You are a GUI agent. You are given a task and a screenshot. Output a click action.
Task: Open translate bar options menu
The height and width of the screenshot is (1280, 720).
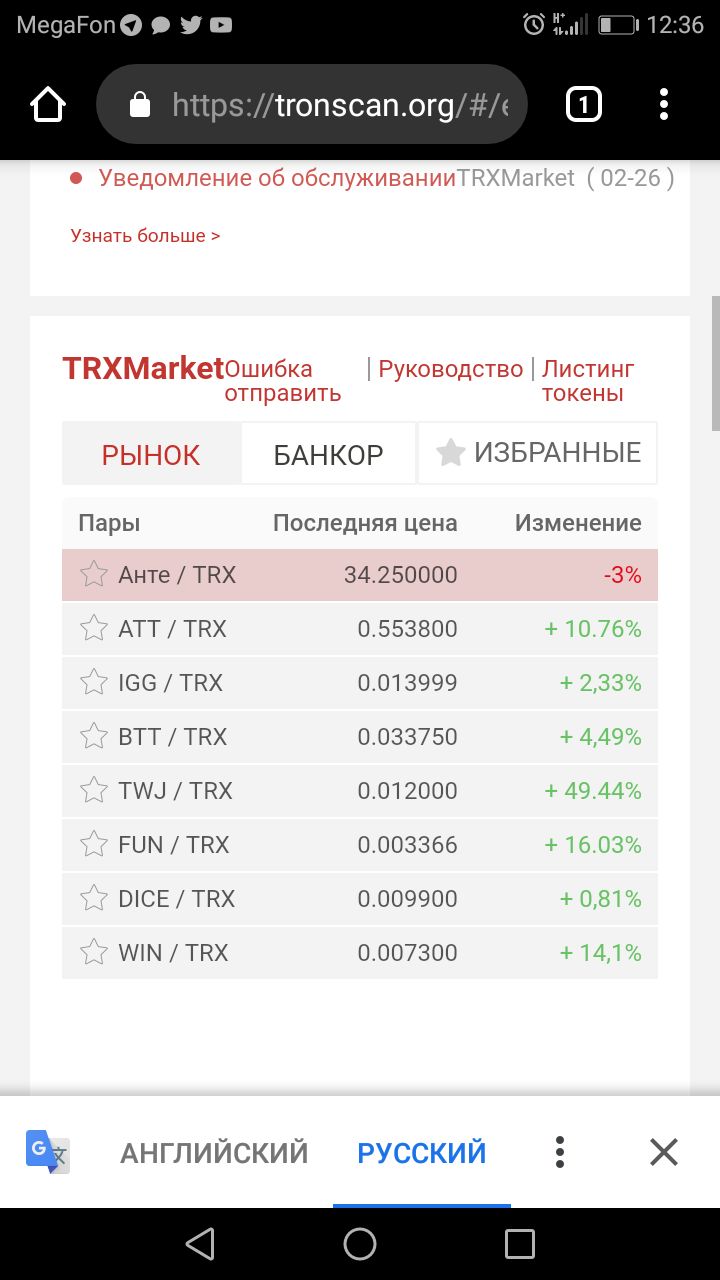pyautogui.click(x=560, y=1152)
